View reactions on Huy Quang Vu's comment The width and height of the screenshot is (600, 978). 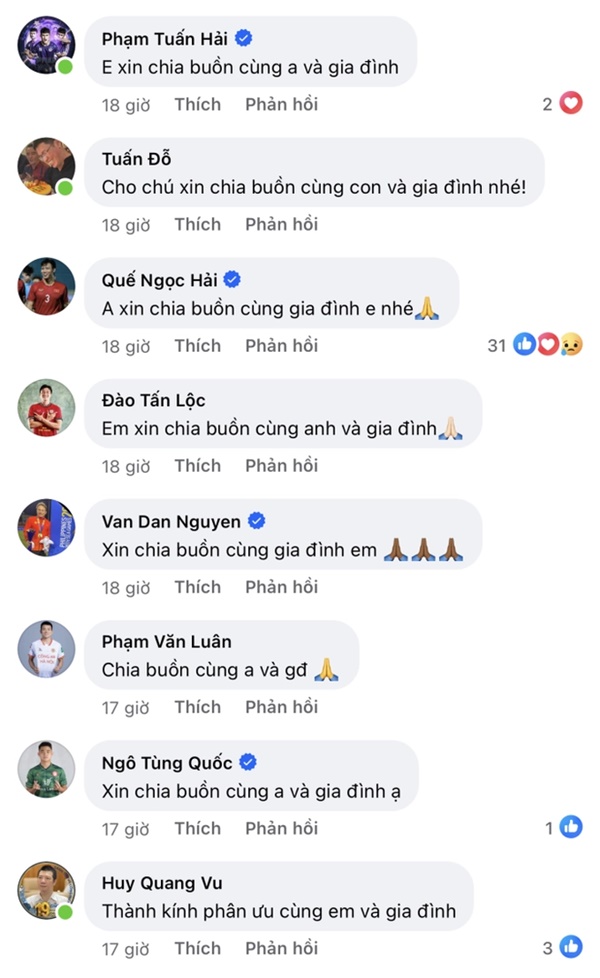[564, 948]
